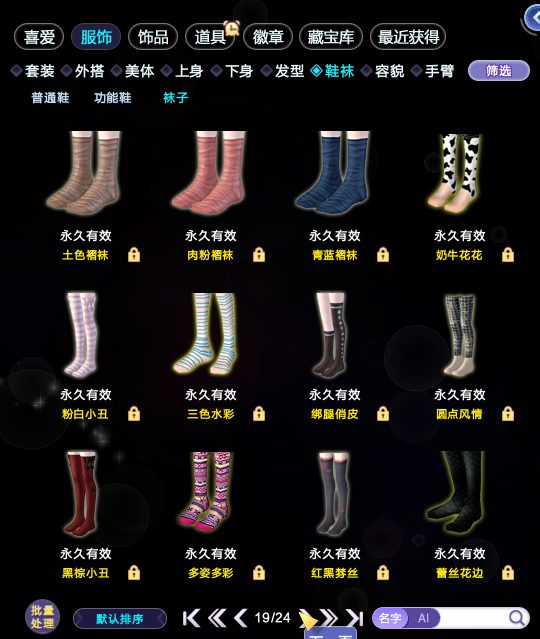
Task: Toggle the lock on 绑腿俏皮
Action: point(383,414)
